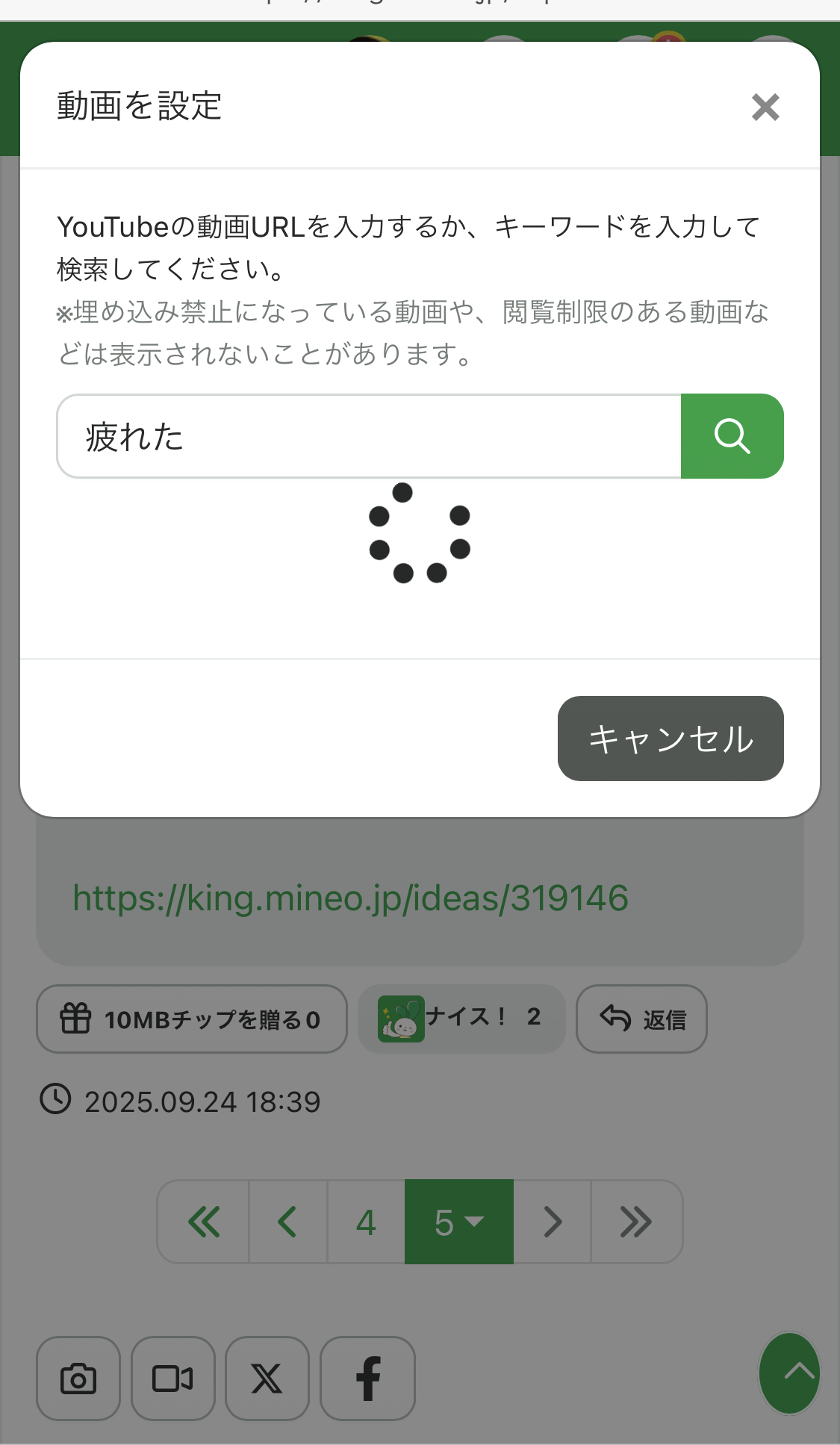
Task: Expand the page 5 dropdown
Action: tap(459, 1222)
